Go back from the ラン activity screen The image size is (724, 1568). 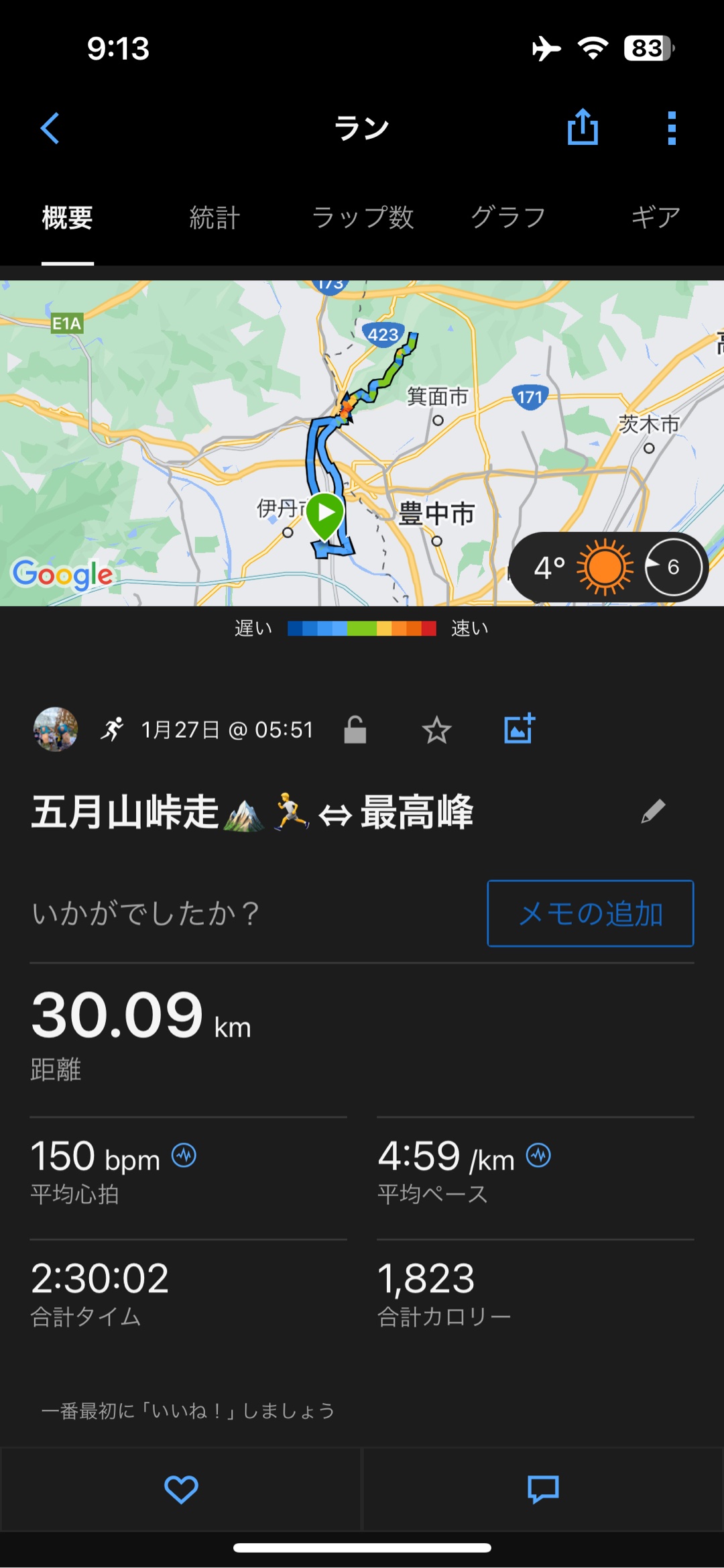click(50, 128)
